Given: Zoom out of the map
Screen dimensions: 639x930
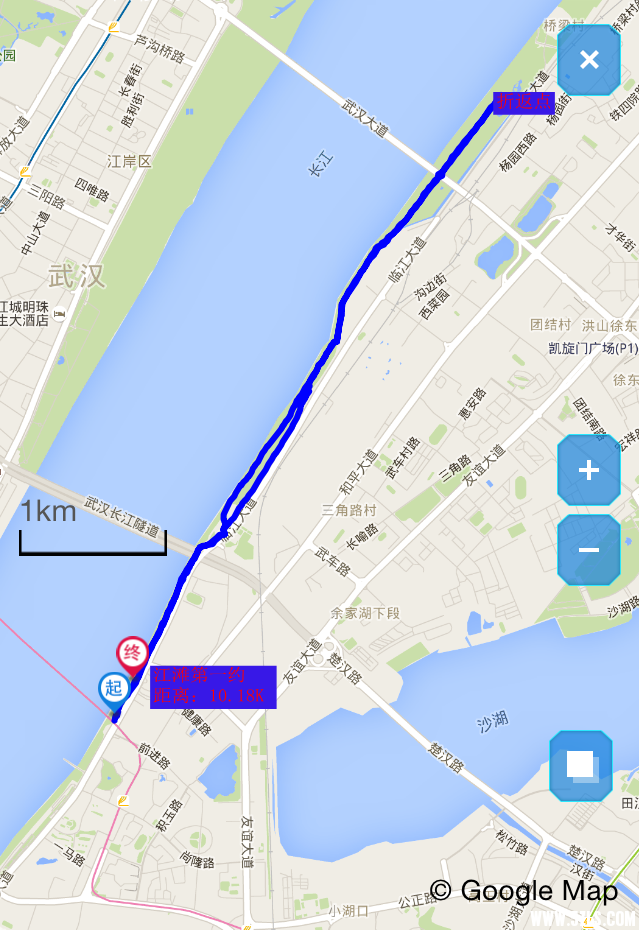Looking at the screenshot, I should click(588, 550).
